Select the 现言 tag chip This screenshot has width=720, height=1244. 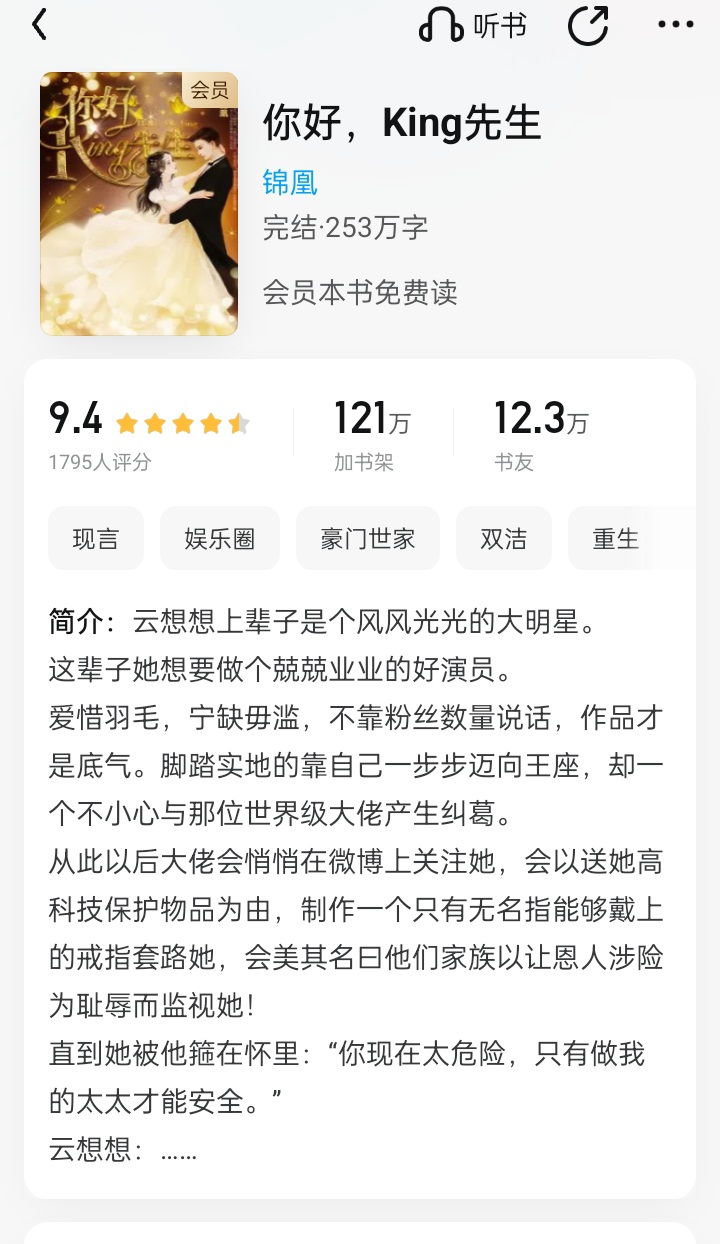(96, 538)
